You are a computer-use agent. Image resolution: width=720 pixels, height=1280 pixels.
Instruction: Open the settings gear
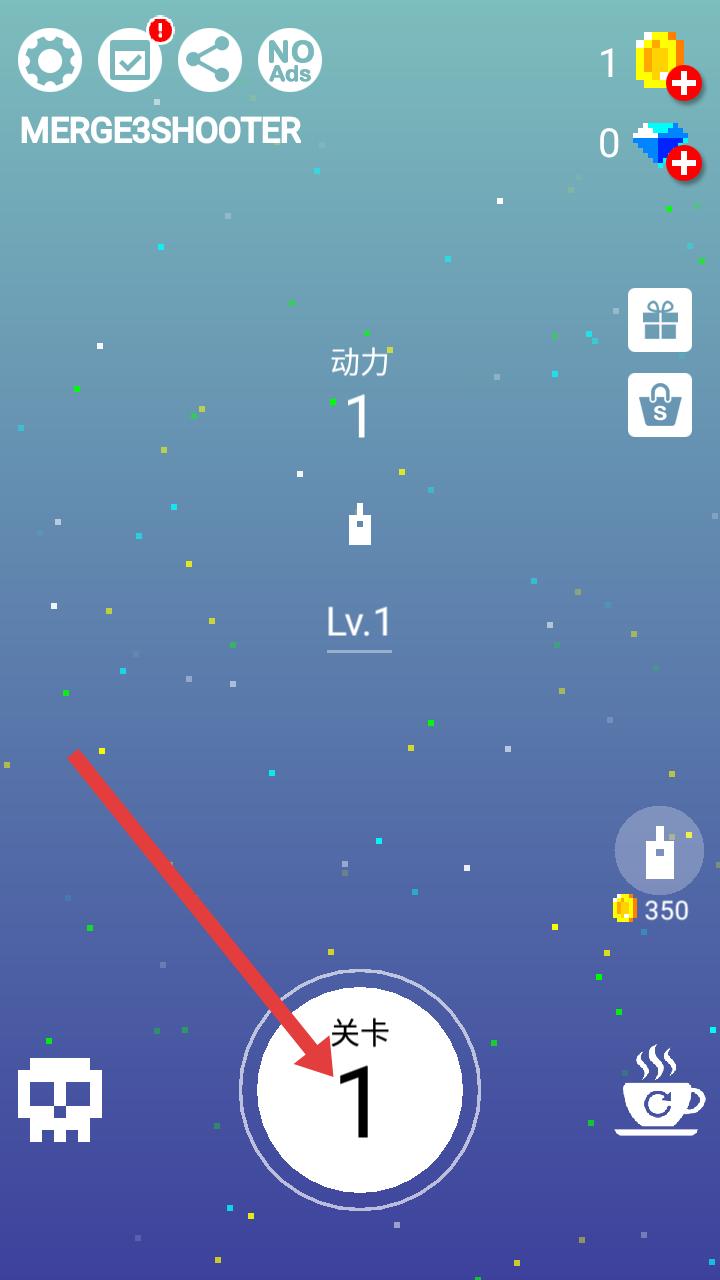(x=50, y=61)
